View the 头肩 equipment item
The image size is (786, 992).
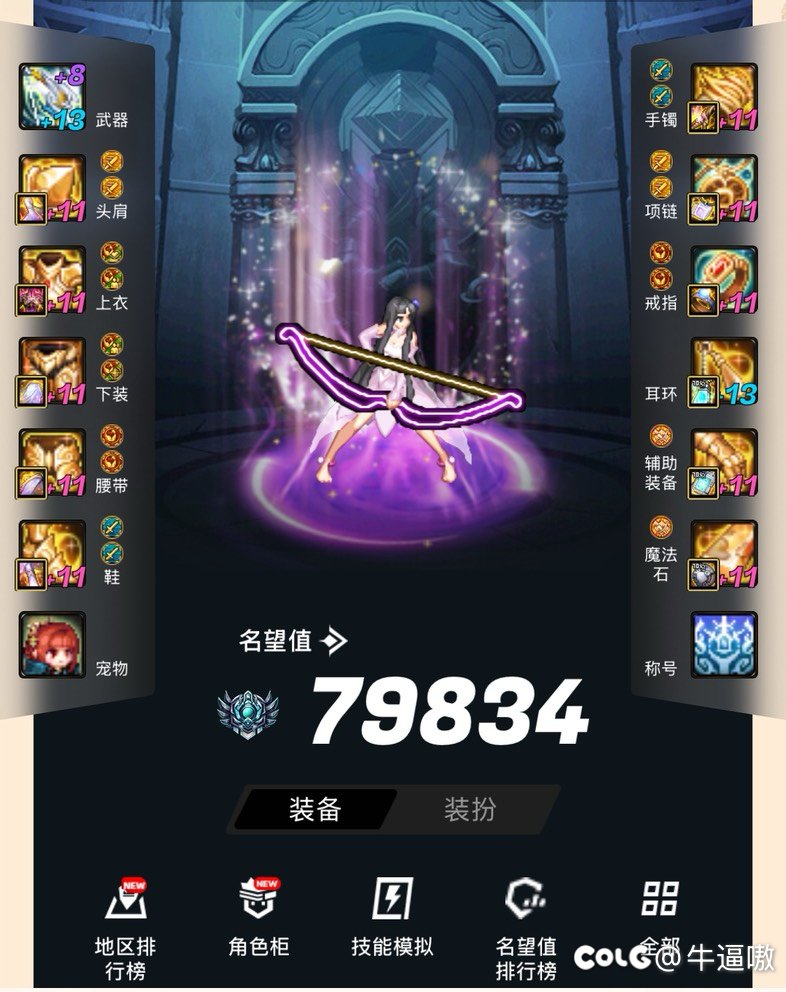tap(53, 189)
